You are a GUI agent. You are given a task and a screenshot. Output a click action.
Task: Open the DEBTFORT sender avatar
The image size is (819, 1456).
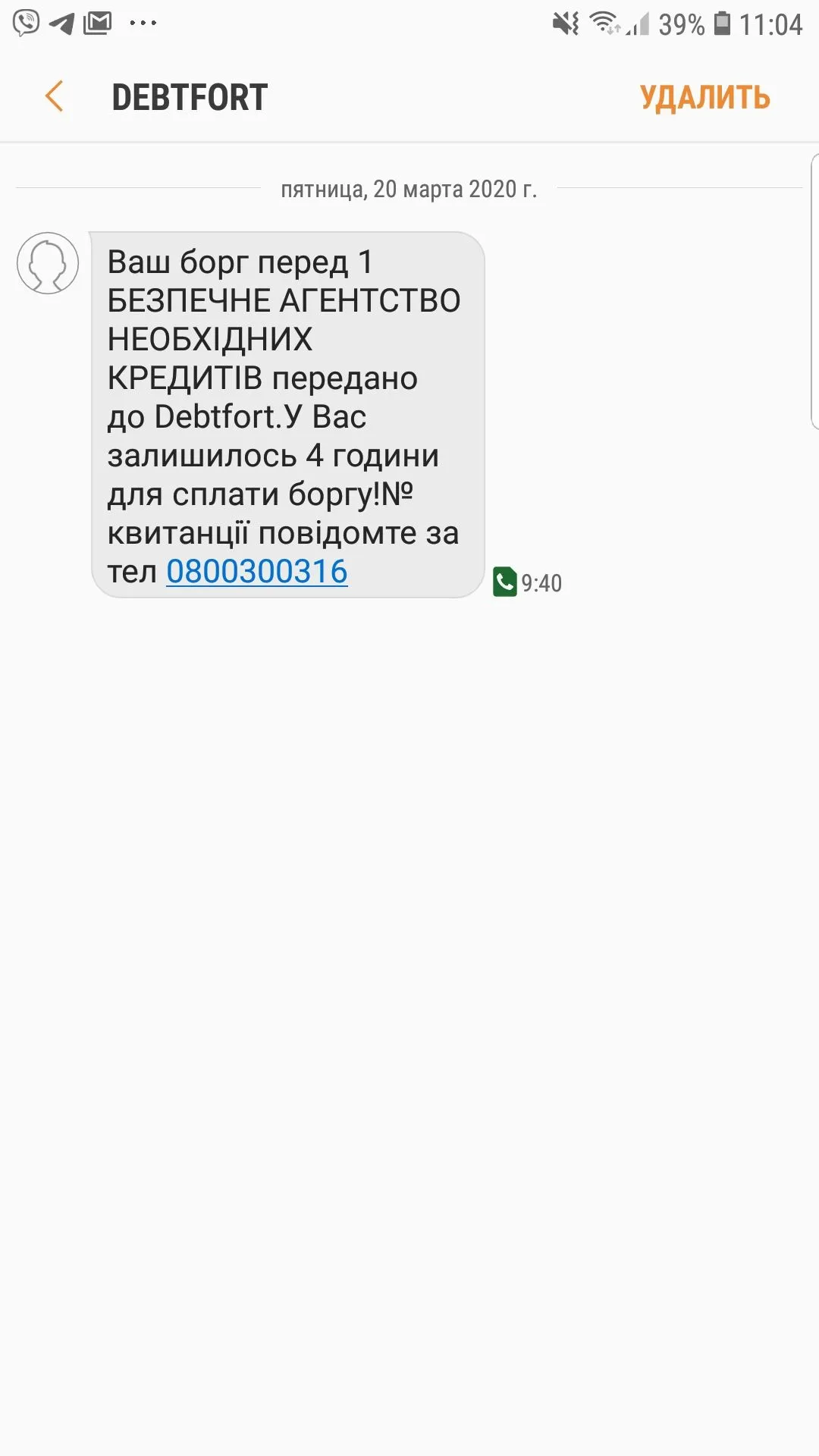coord(48,263)
